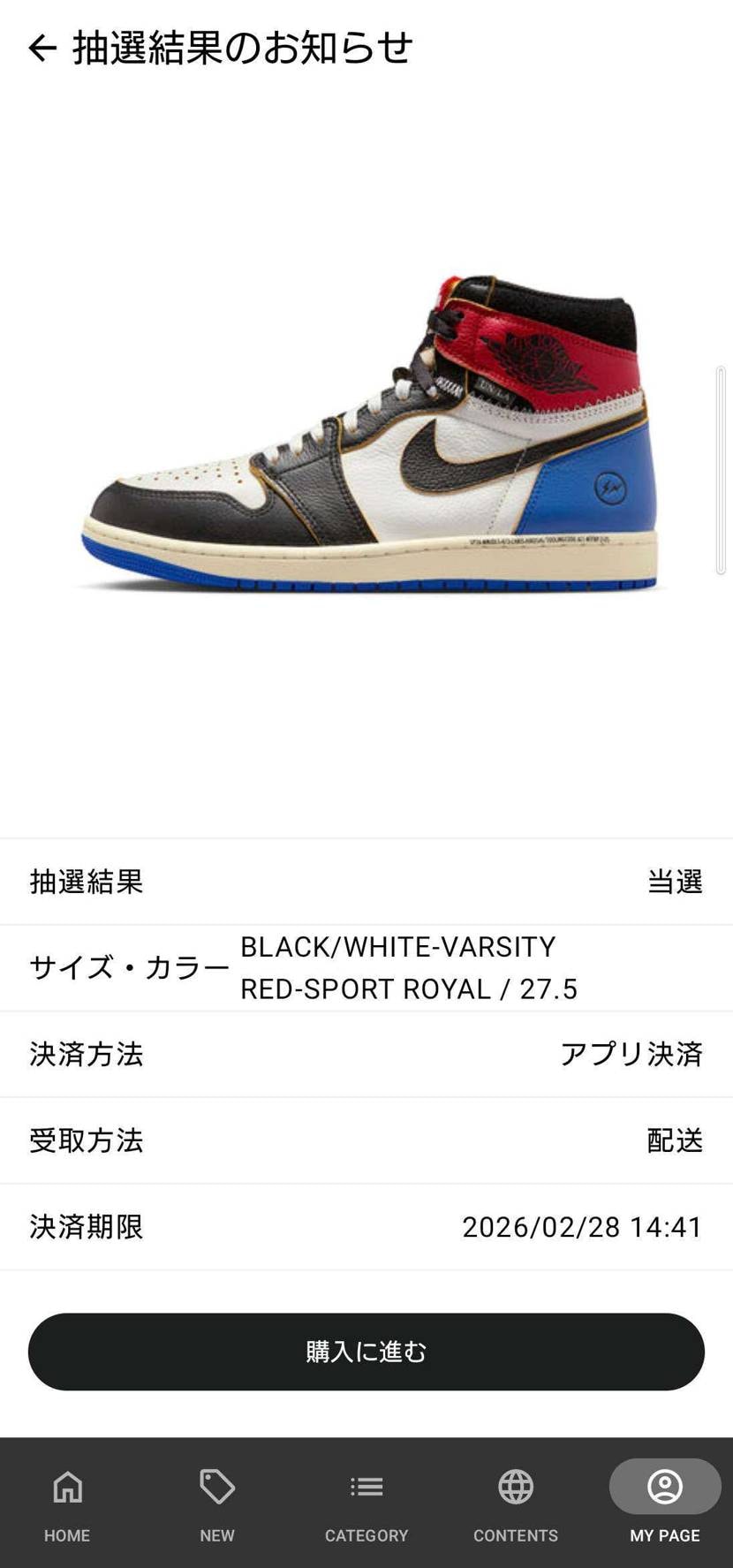
Task: Select the MY PAGE tab
Action: point(664,1504)
